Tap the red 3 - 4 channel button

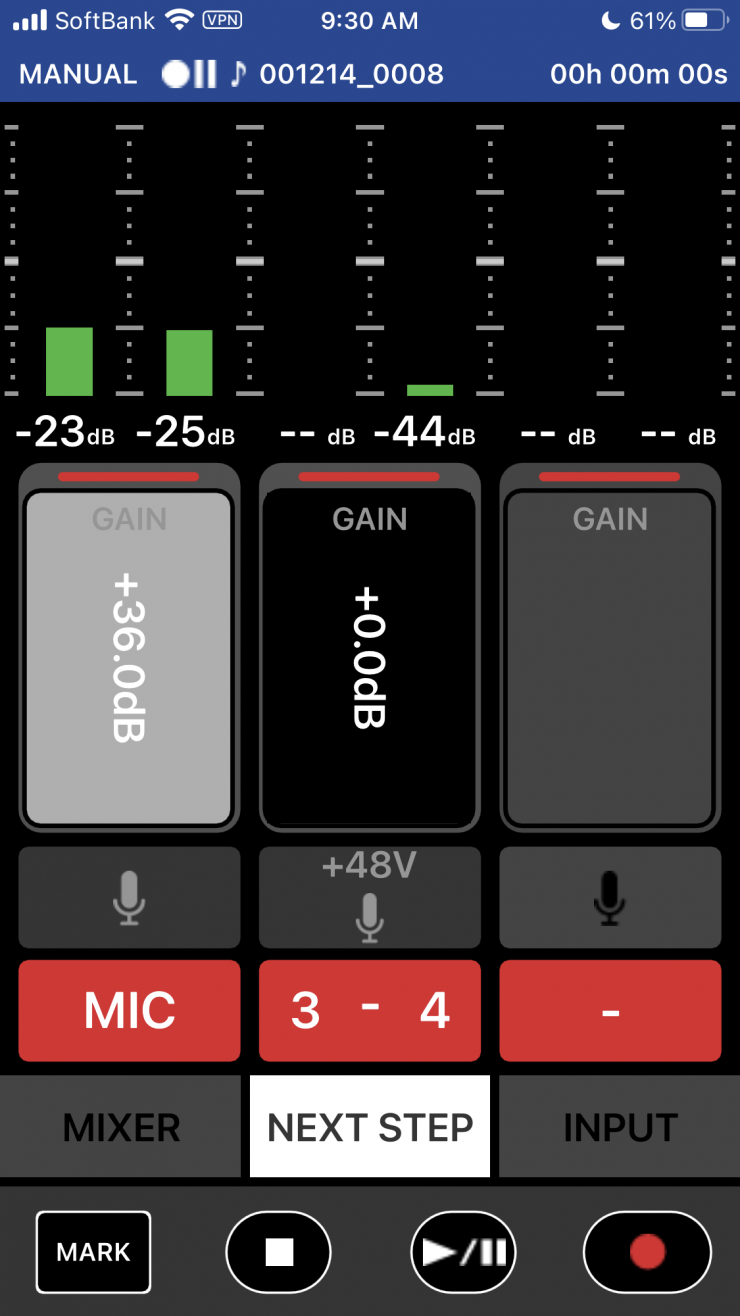click(x=369, y=1011)
